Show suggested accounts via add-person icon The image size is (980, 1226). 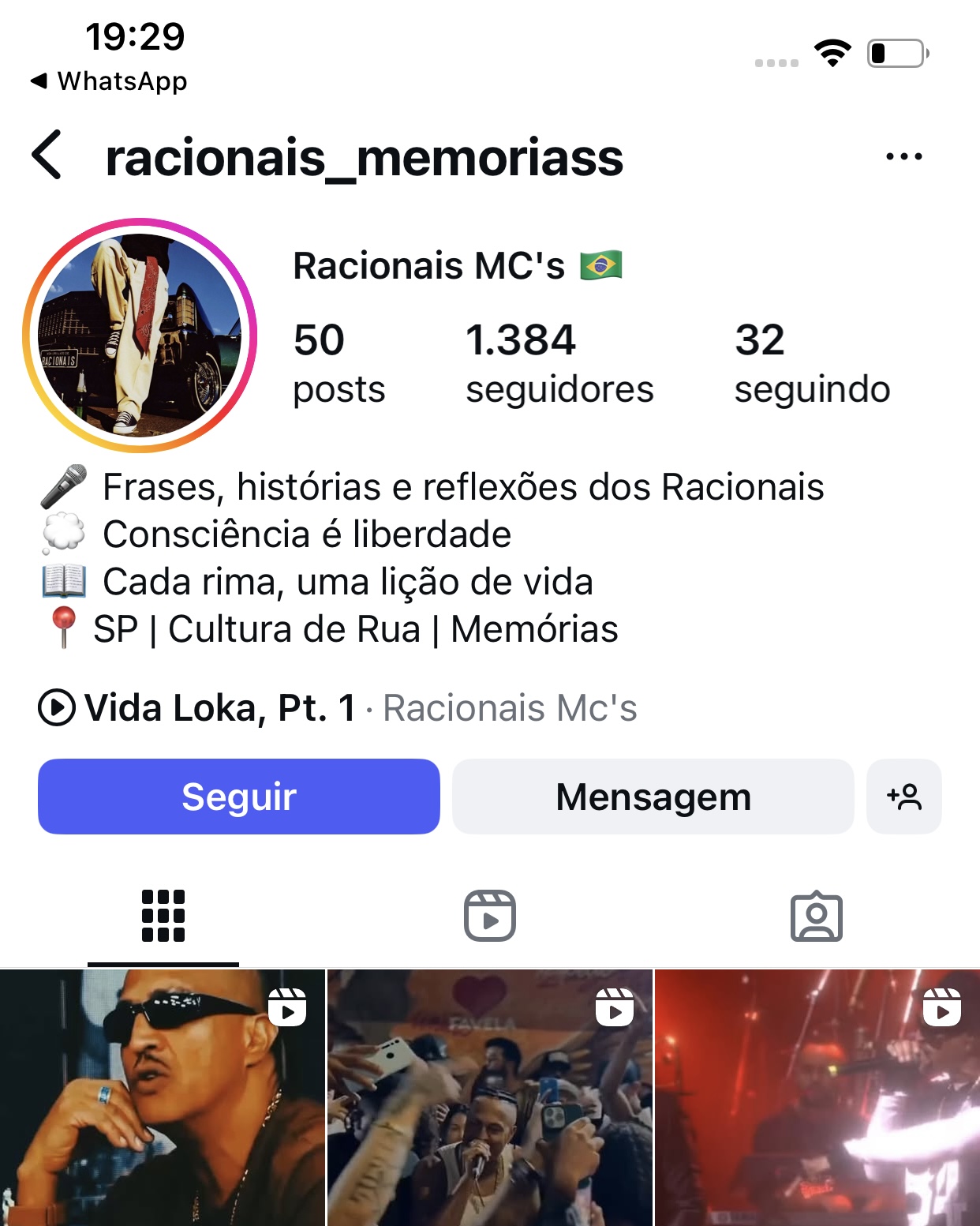pyautogui.click(x=903, y=797)
